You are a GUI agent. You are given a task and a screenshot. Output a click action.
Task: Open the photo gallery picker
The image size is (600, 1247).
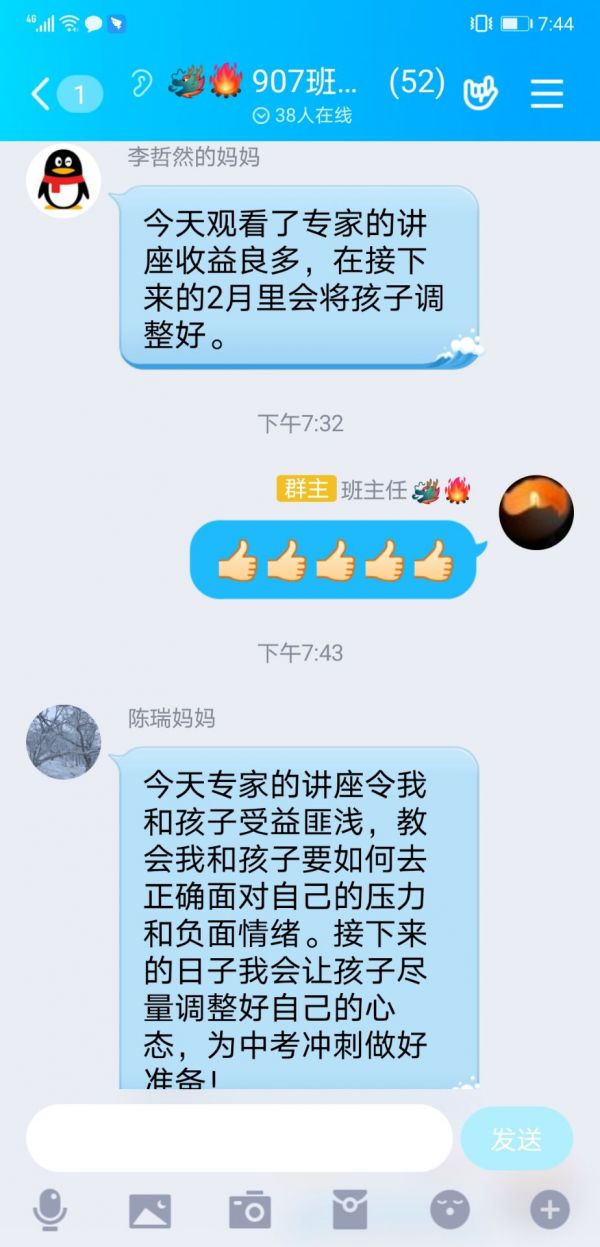pyautogui.click(x=150, y=1210)
